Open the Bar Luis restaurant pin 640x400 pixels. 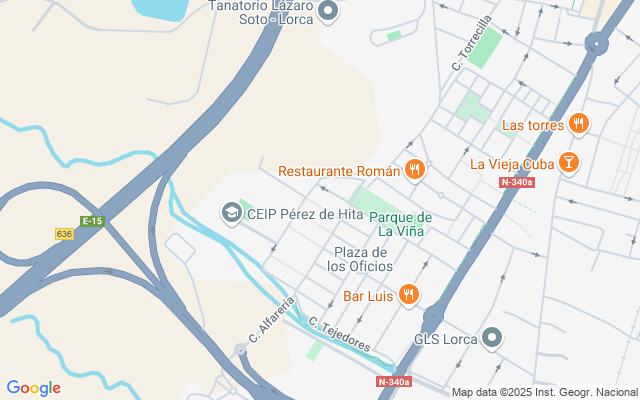coord(408,295)
